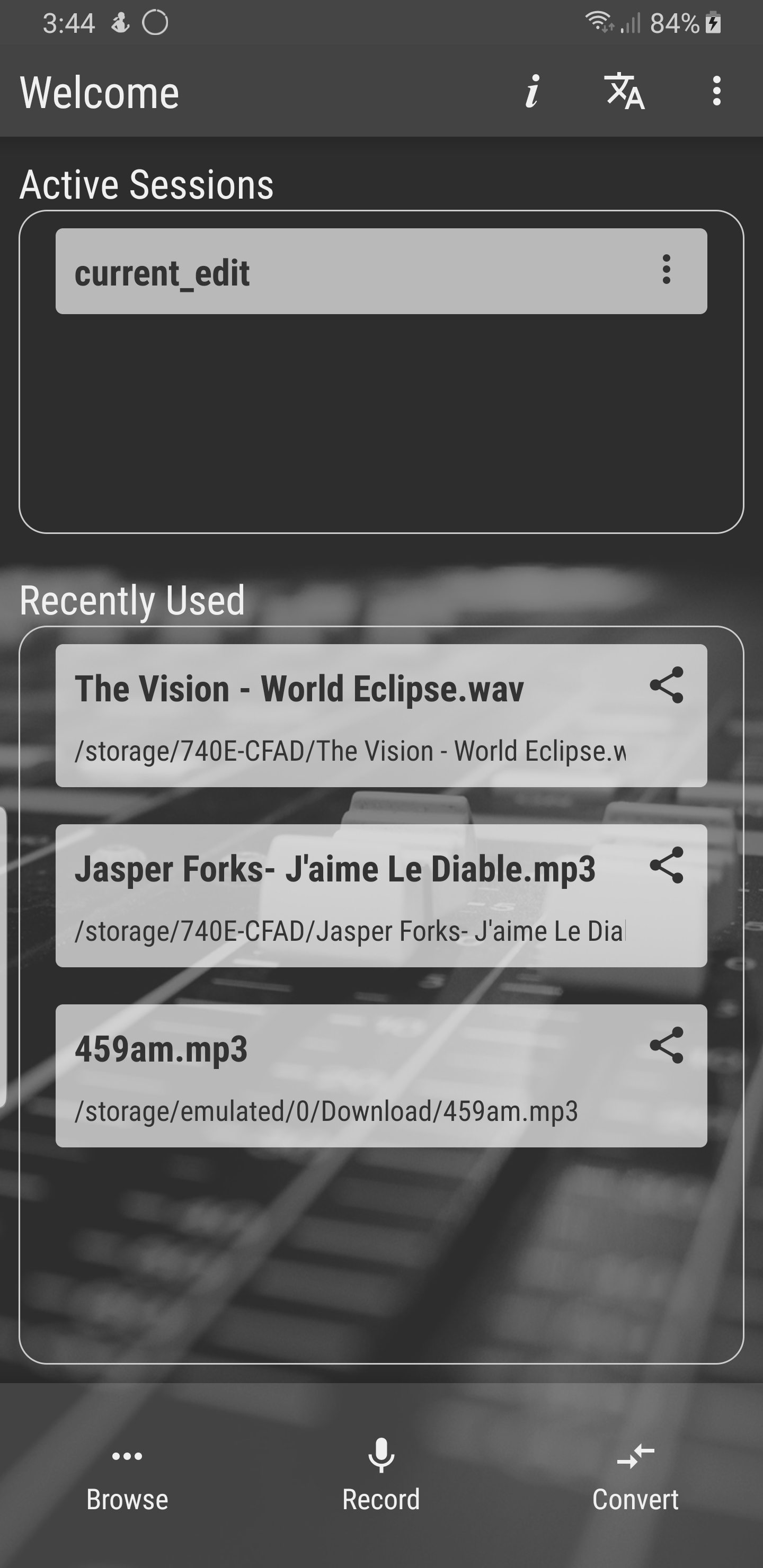
Task: Share The Vision - World Eclipse.wav
Action: click(666, 685)
